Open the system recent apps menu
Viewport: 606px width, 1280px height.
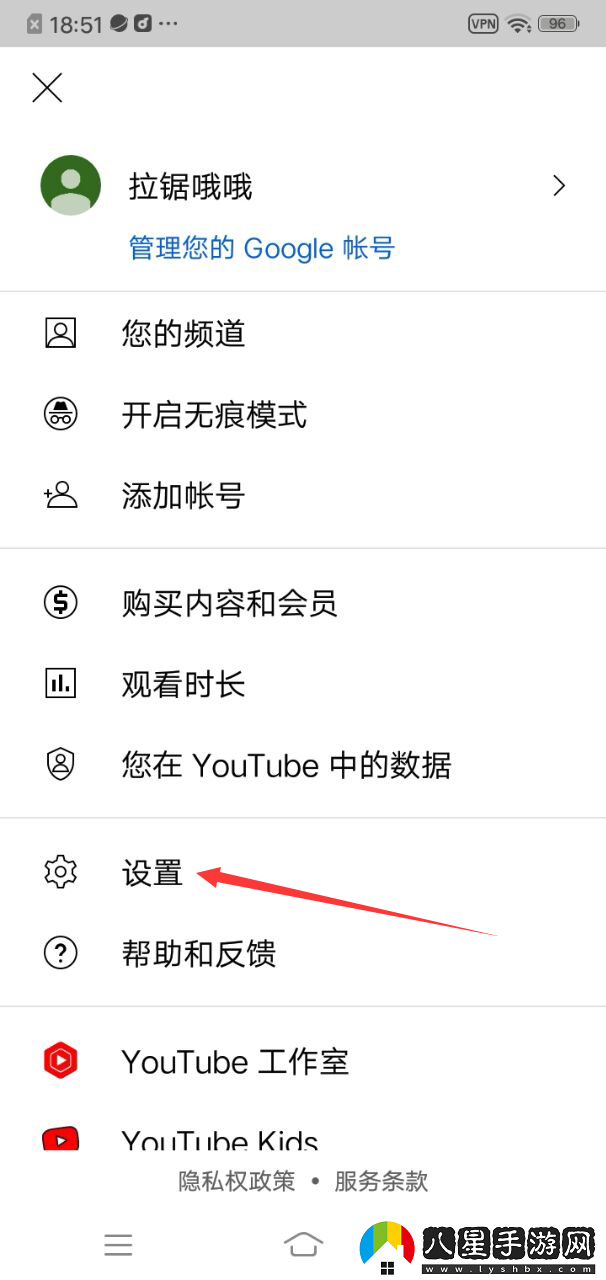118,1244
